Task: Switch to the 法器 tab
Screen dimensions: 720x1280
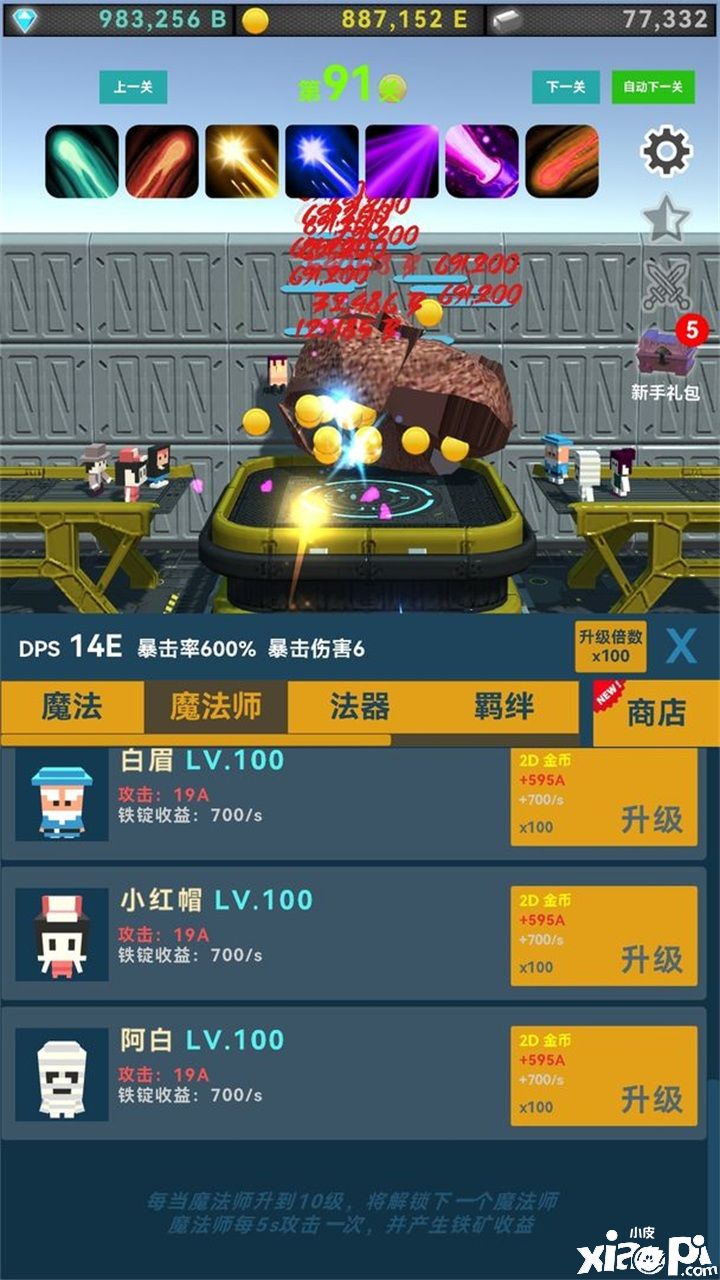Action: [x=360, y=708]
